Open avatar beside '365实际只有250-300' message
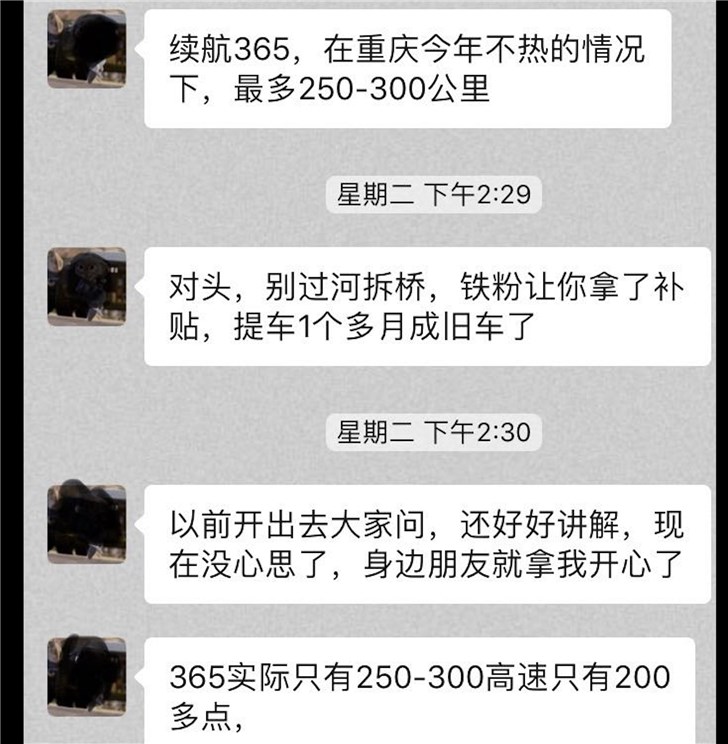Viewport: 728px width, 744px height. tap(87, 677)
